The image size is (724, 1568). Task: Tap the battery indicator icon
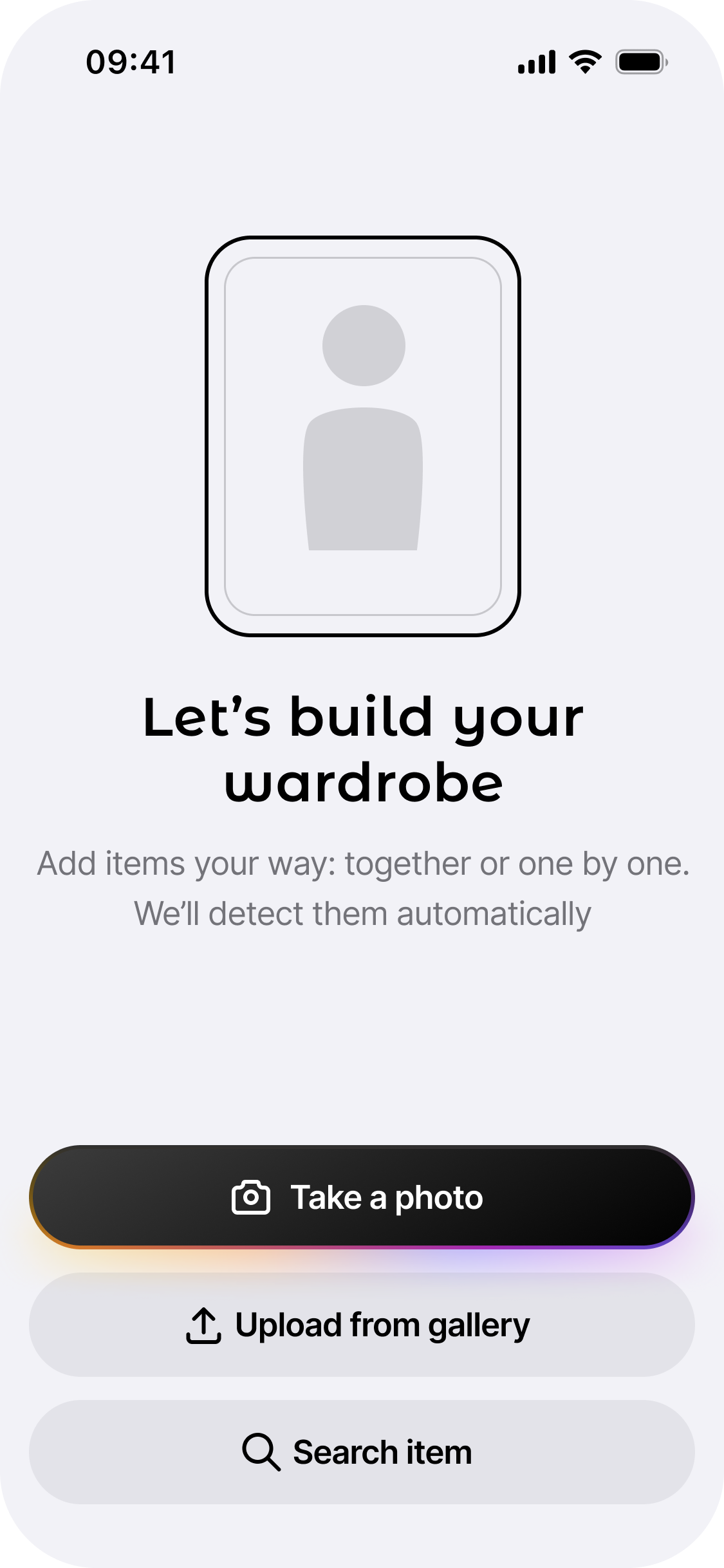(x=642, y=61)
